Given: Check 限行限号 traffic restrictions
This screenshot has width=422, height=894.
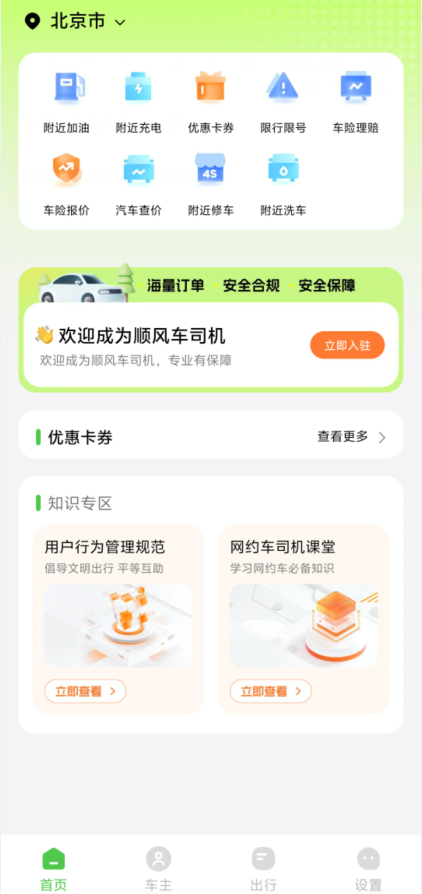Looking at the screenshot, I should [x=283, y=103].
